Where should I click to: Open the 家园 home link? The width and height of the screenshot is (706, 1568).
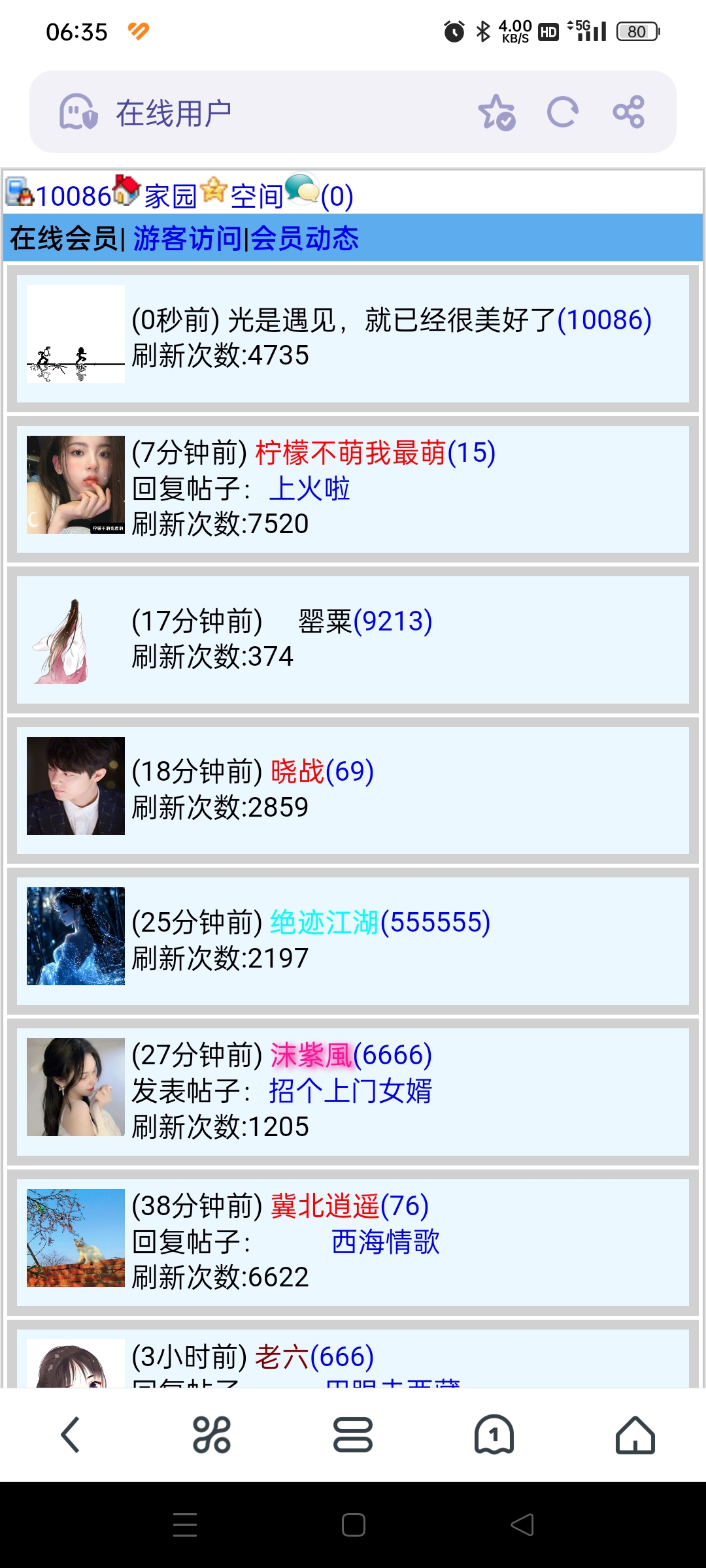(170, 196)
